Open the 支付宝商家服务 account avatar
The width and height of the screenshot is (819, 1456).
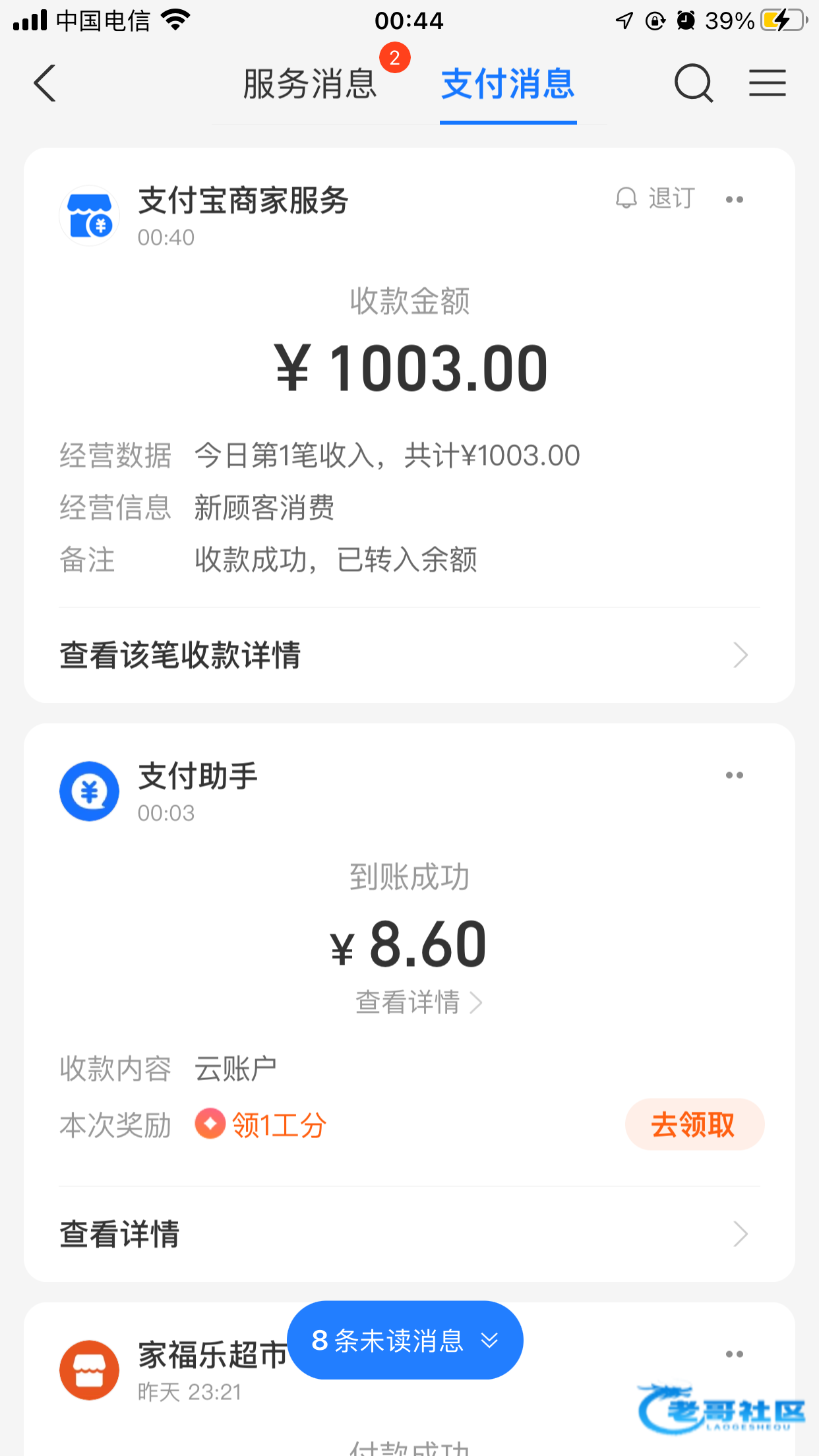pyautogui.click(x=90, y=216)
